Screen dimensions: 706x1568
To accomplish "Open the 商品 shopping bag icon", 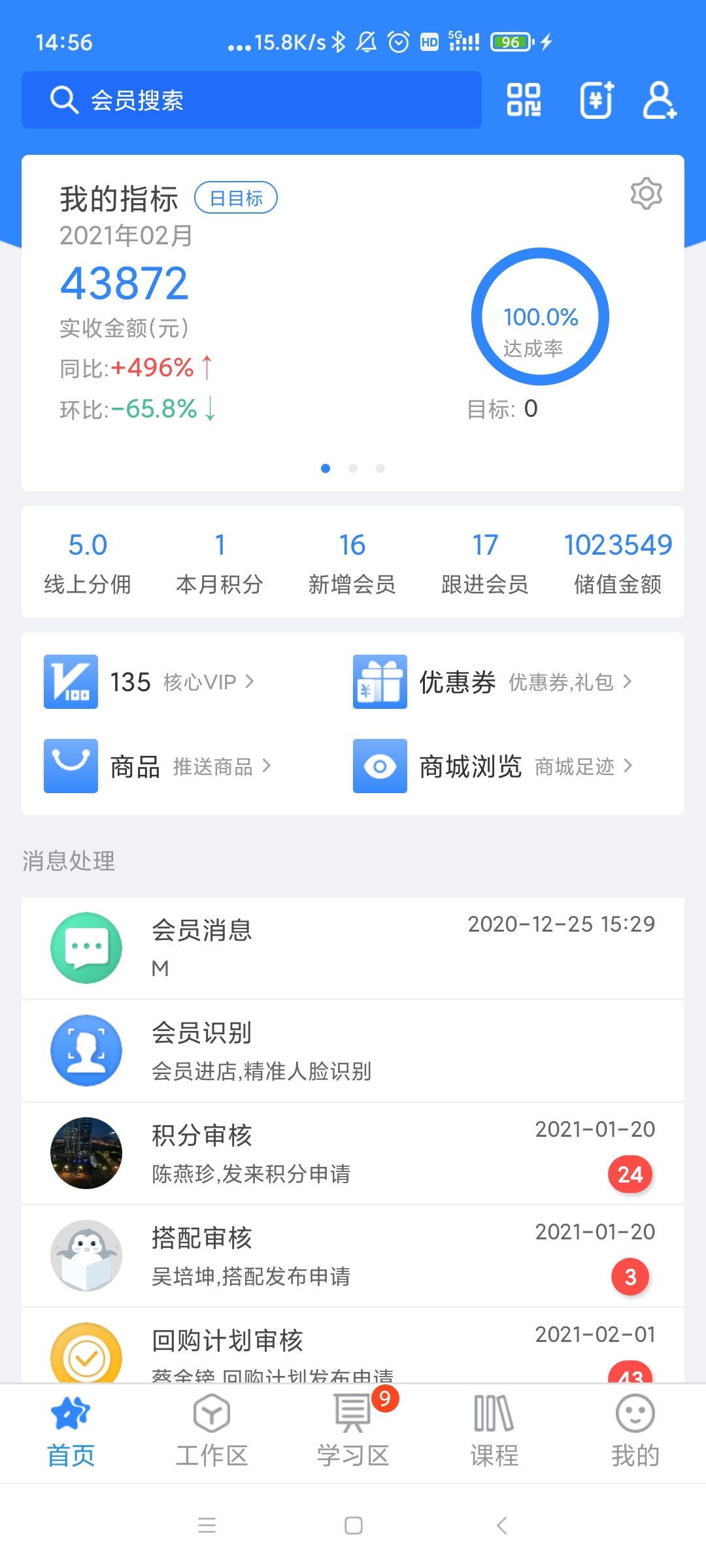I will (x=70, y=766).
